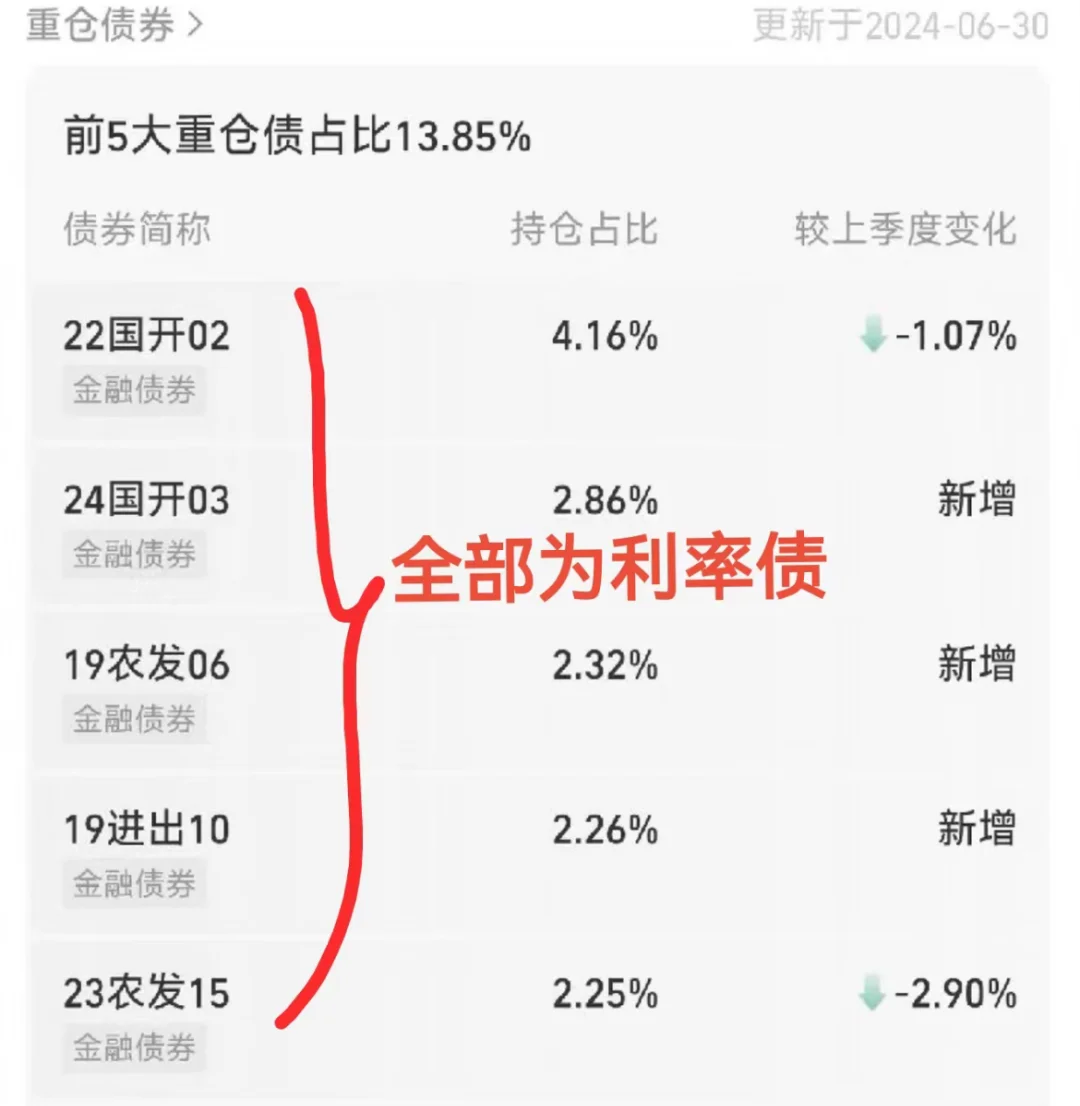Screen dimensions: 1080x1106
Task: Select the 债券简称 column header
Action: click(135, 229)
